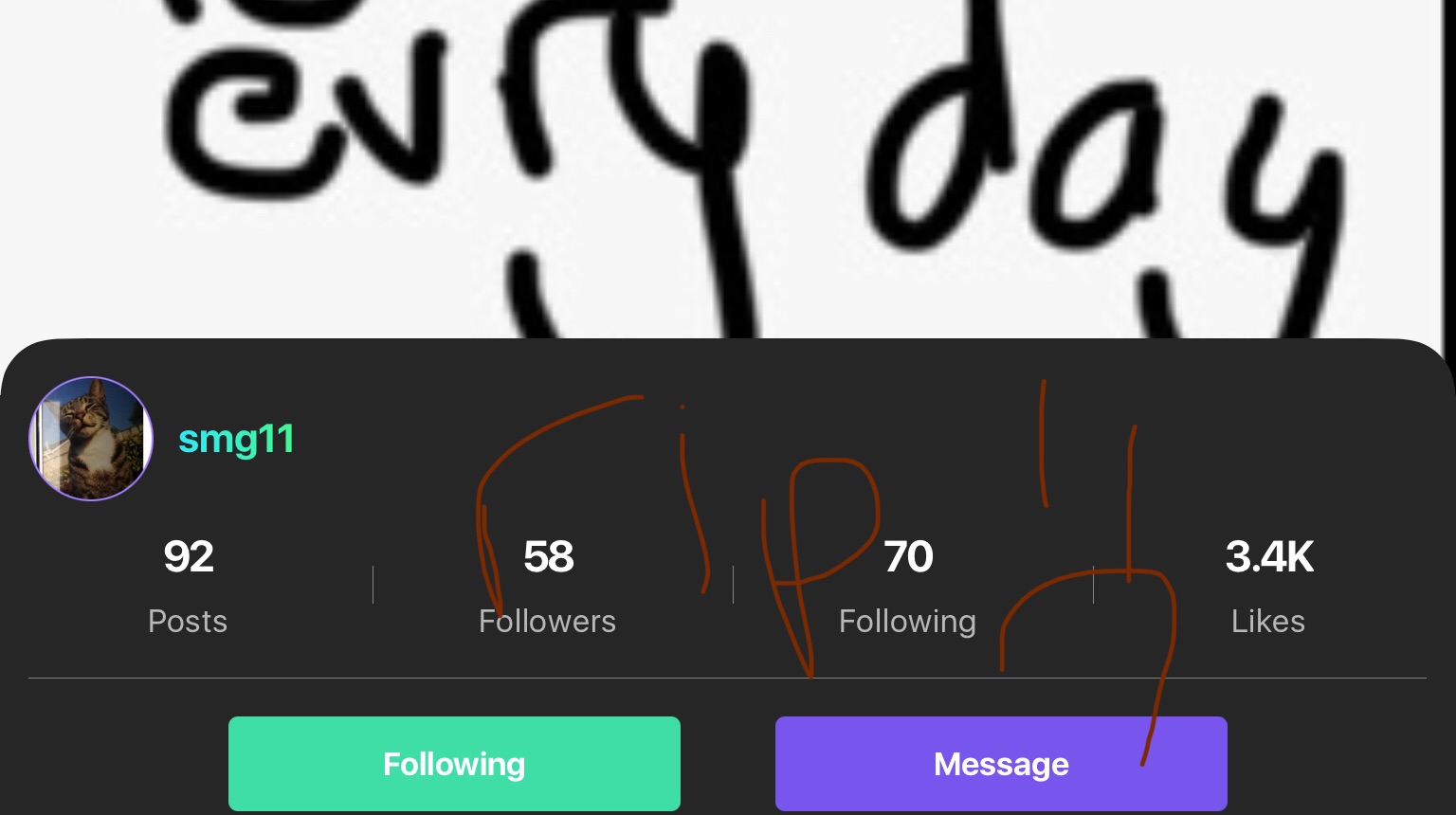View the 70 Following list
Viewport: 1456px width, 815px height.
point(907,585)
